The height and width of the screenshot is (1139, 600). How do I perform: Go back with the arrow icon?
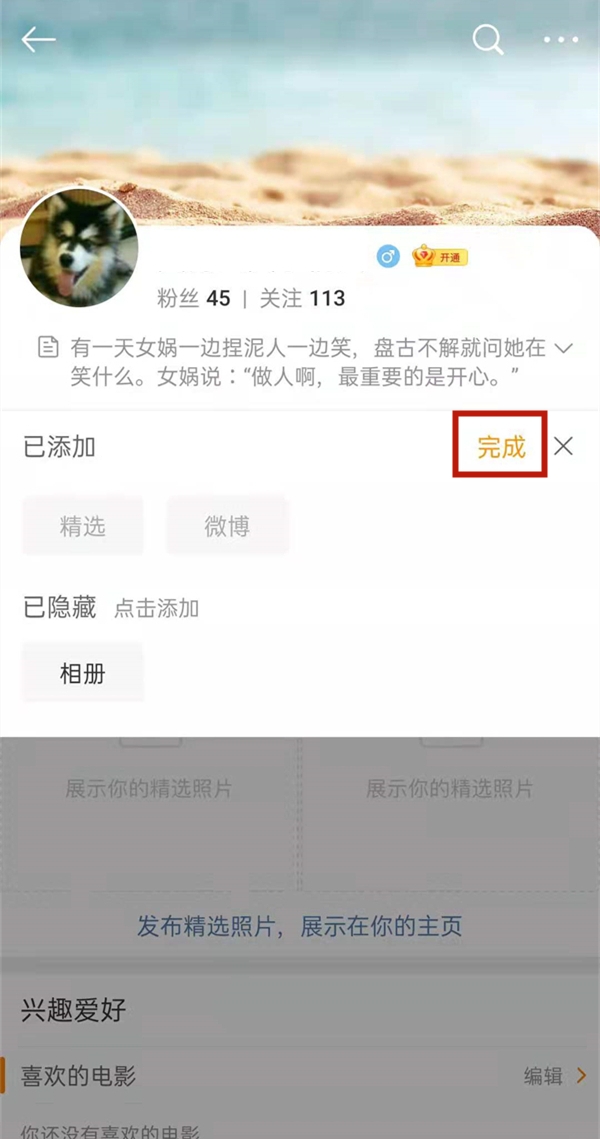click(x=38, y=40)
